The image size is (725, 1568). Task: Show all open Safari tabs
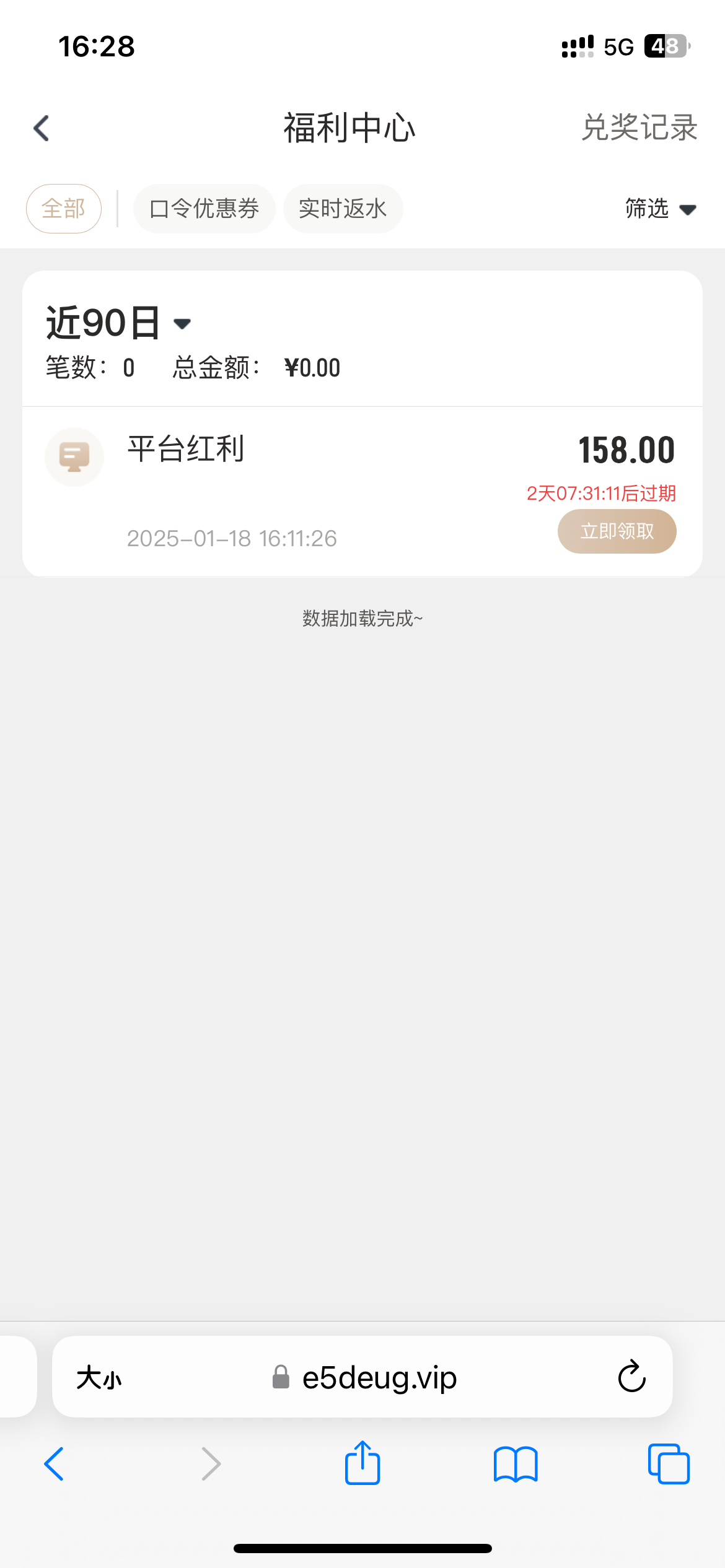[668, 1464]
